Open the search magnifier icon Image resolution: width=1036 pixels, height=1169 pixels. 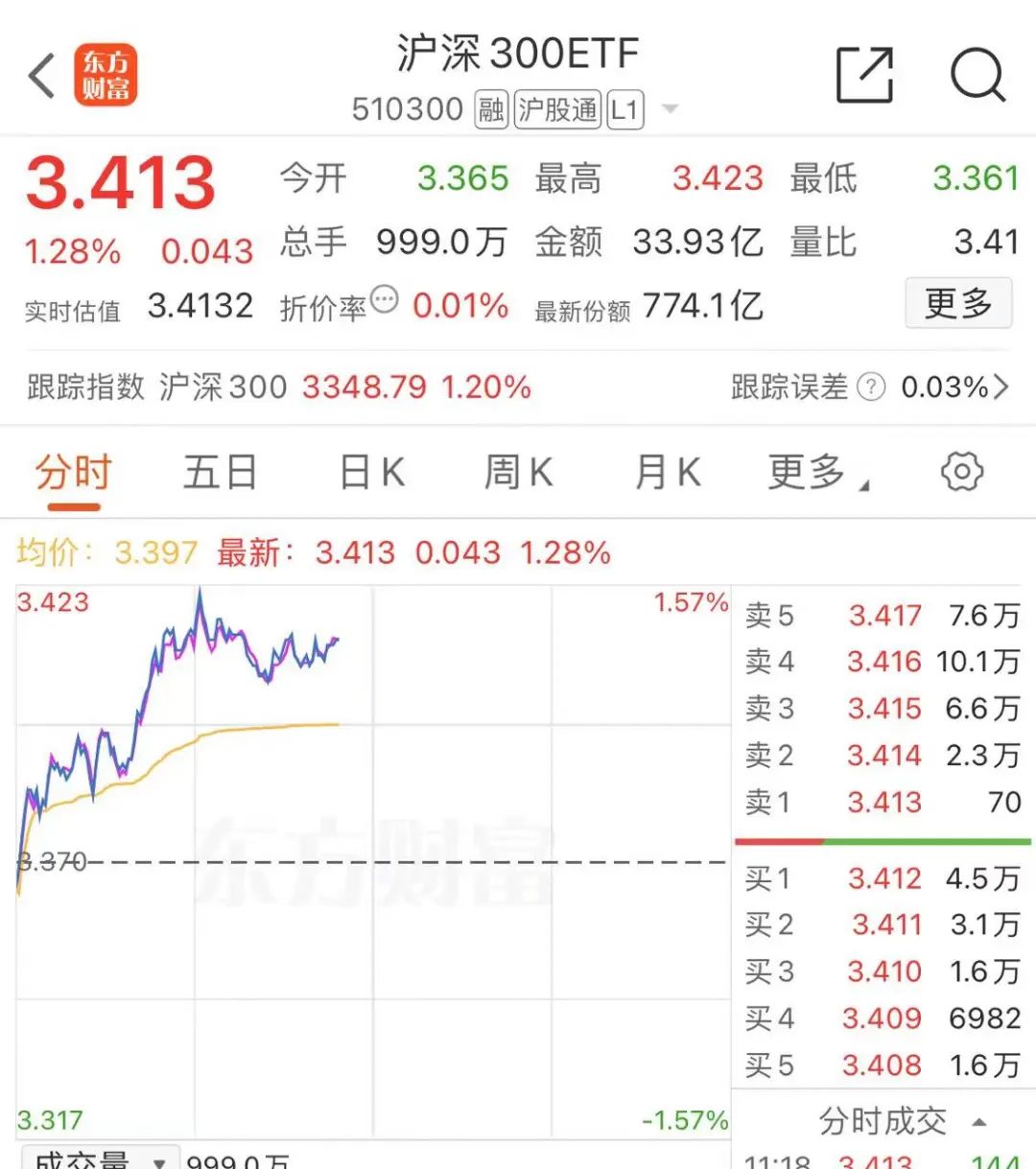[977, 75]
